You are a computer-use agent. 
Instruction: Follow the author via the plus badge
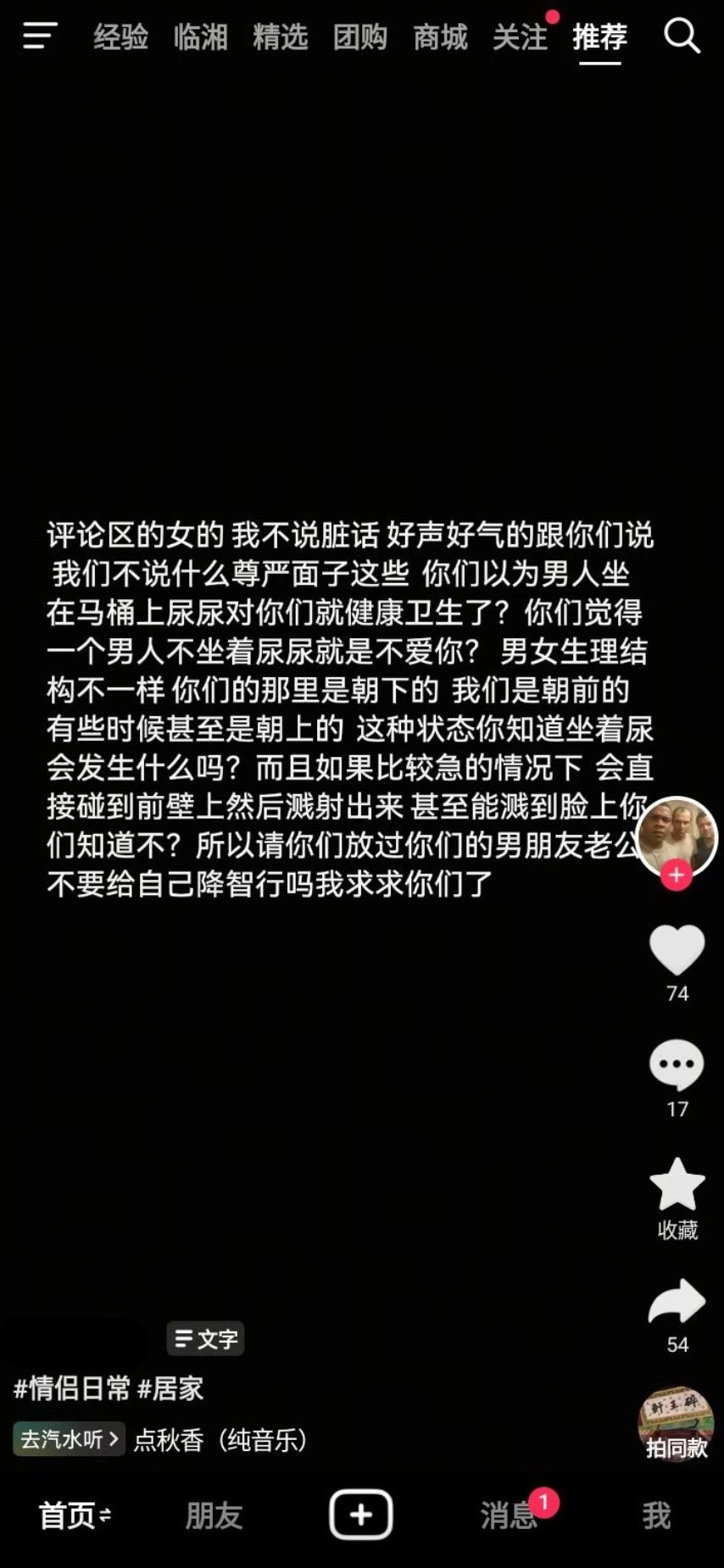677,875
